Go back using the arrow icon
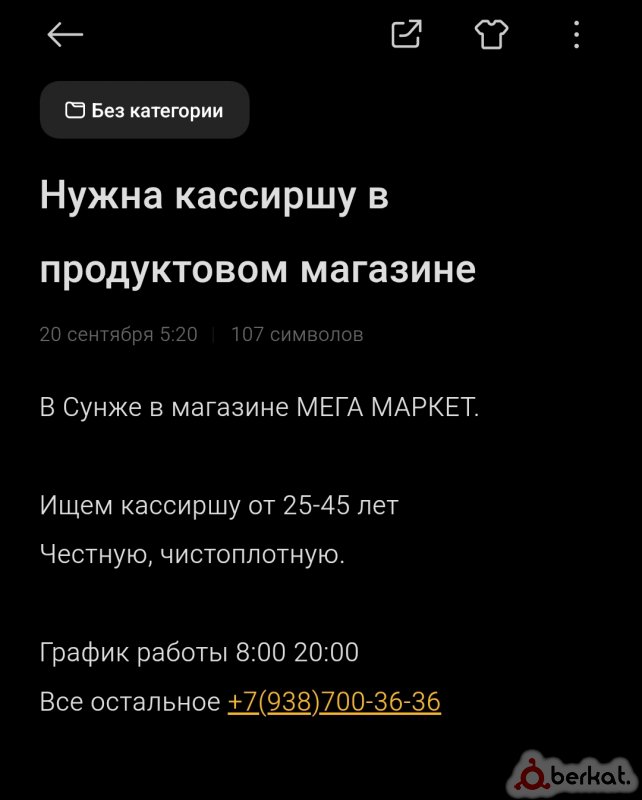642x800 pixels. (65, 36)
